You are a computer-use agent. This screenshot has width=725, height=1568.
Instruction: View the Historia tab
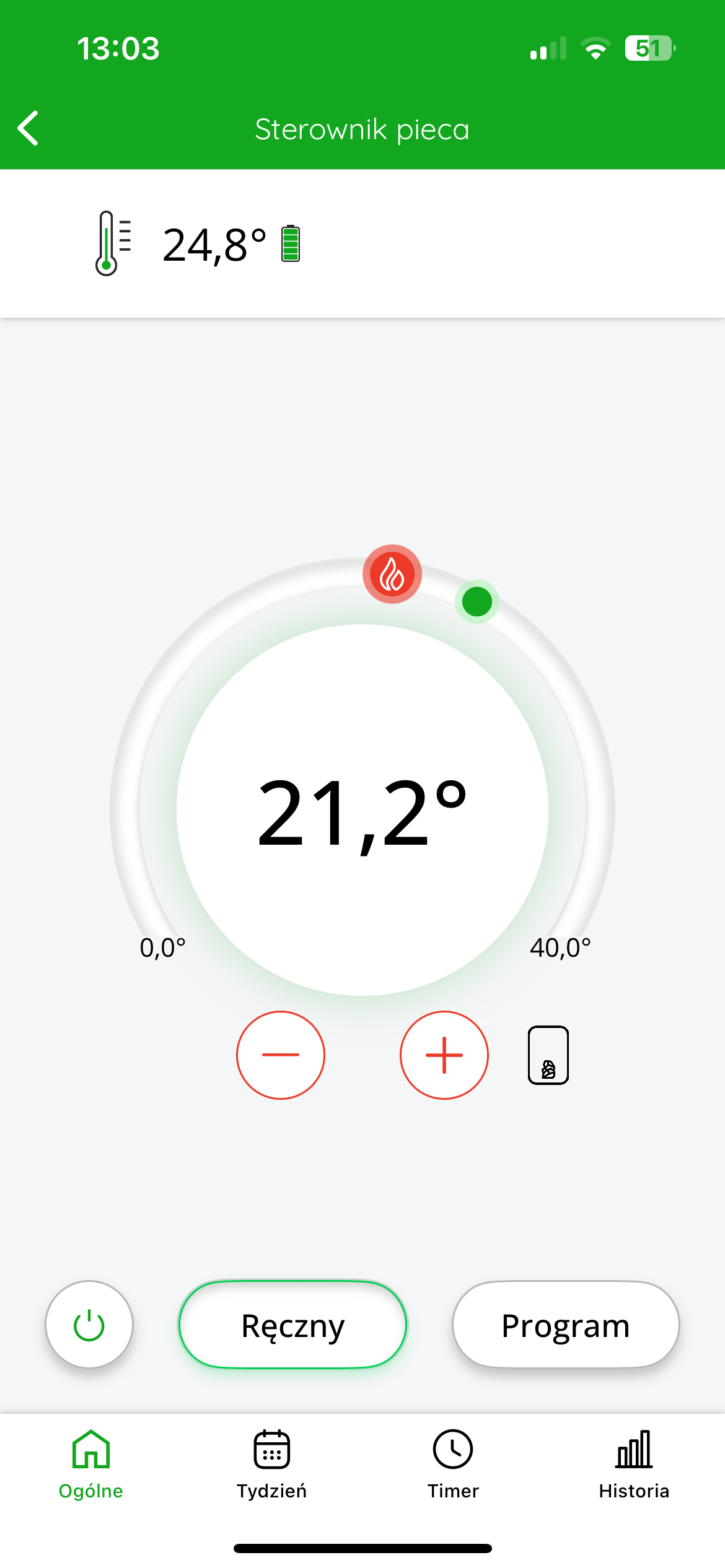pos(634,1465)
